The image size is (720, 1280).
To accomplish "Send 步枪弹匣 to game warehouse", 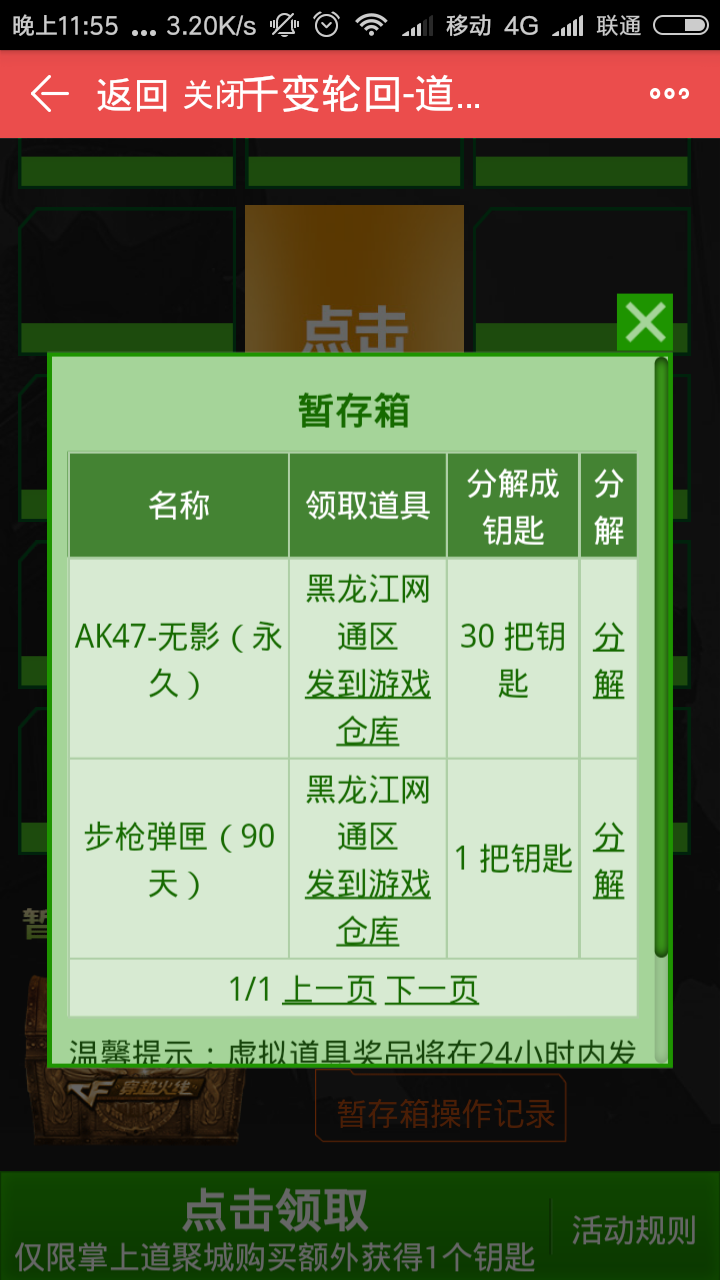I will [368, 907].
